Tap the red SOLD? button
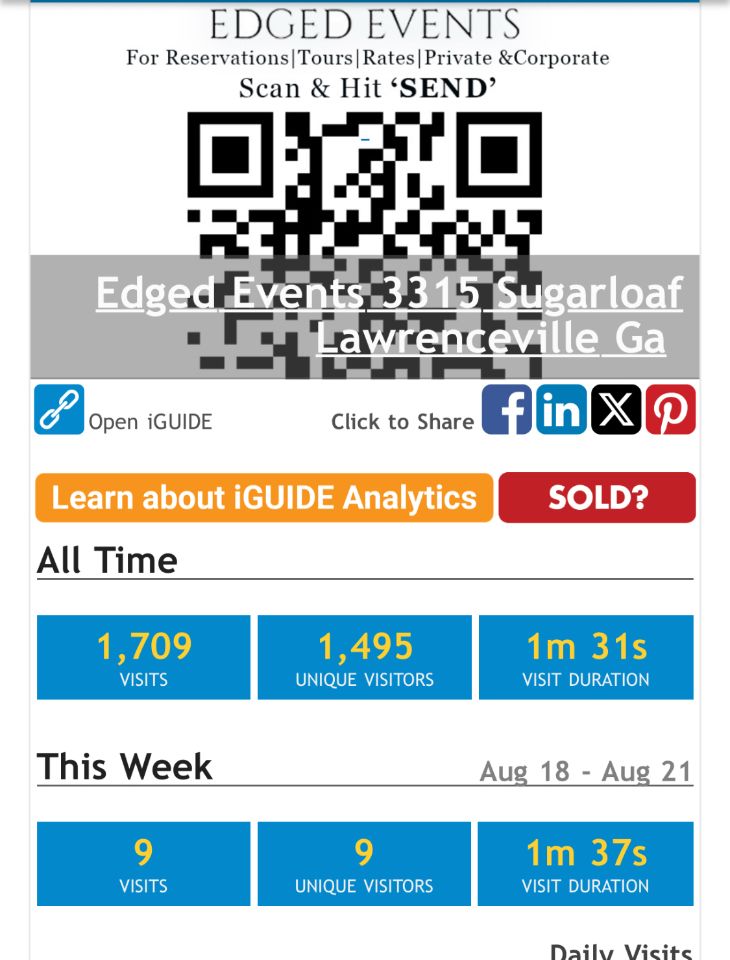Image resolution: width=730 pixels, height=960 pixels. (597, 498)
